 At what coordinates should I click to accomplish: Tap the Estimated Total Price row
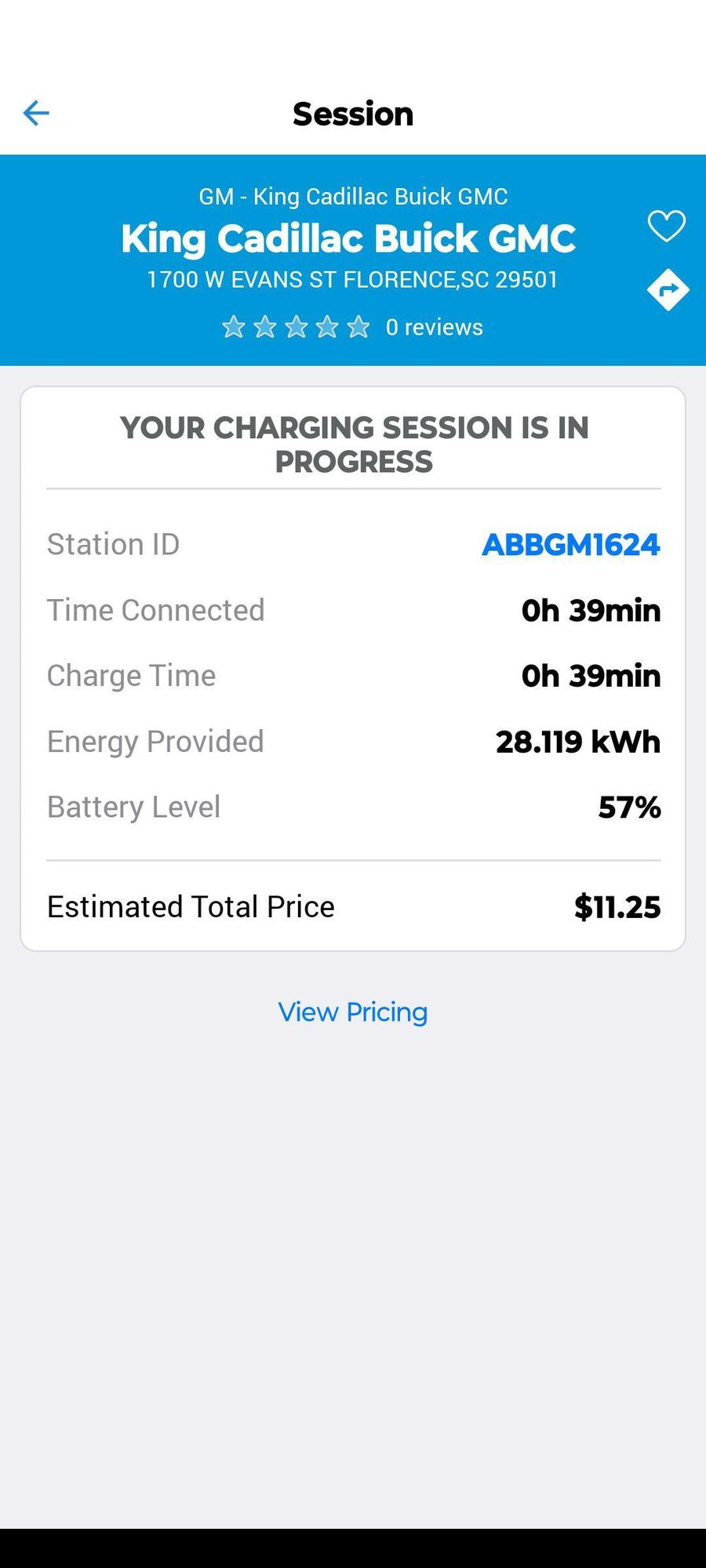[353, 906]
